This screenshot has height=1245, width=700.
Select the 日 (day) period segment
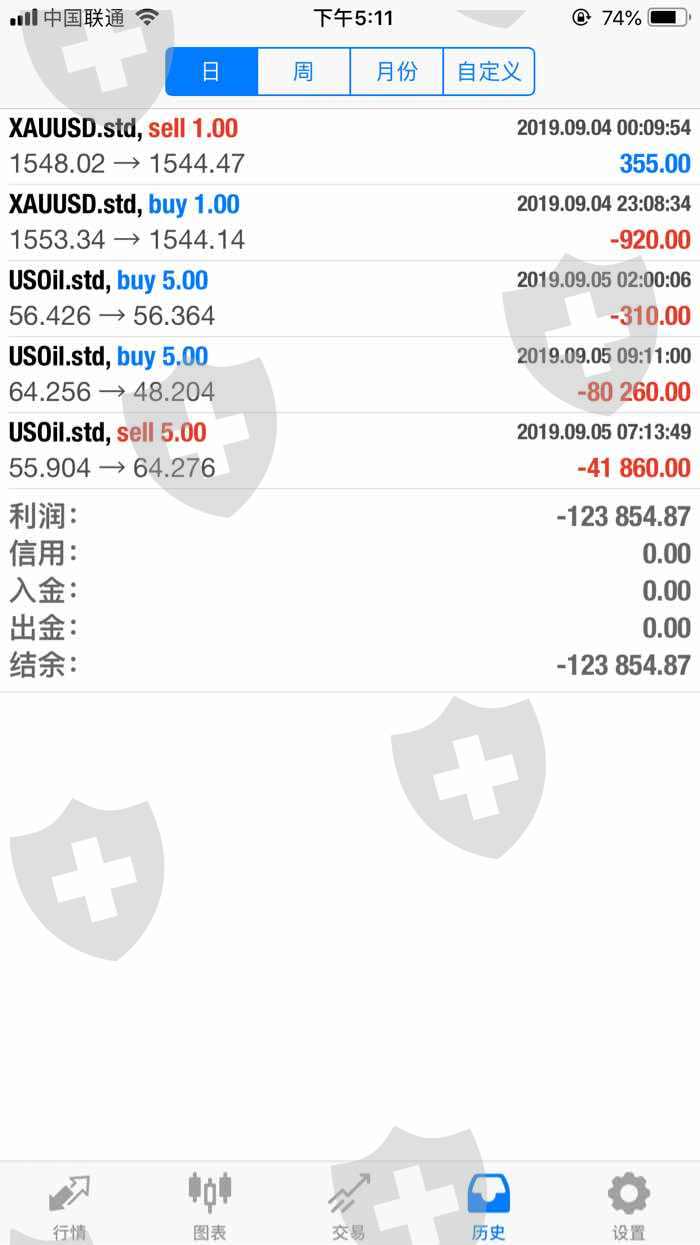pyautogui.click(x=212, y=72)
